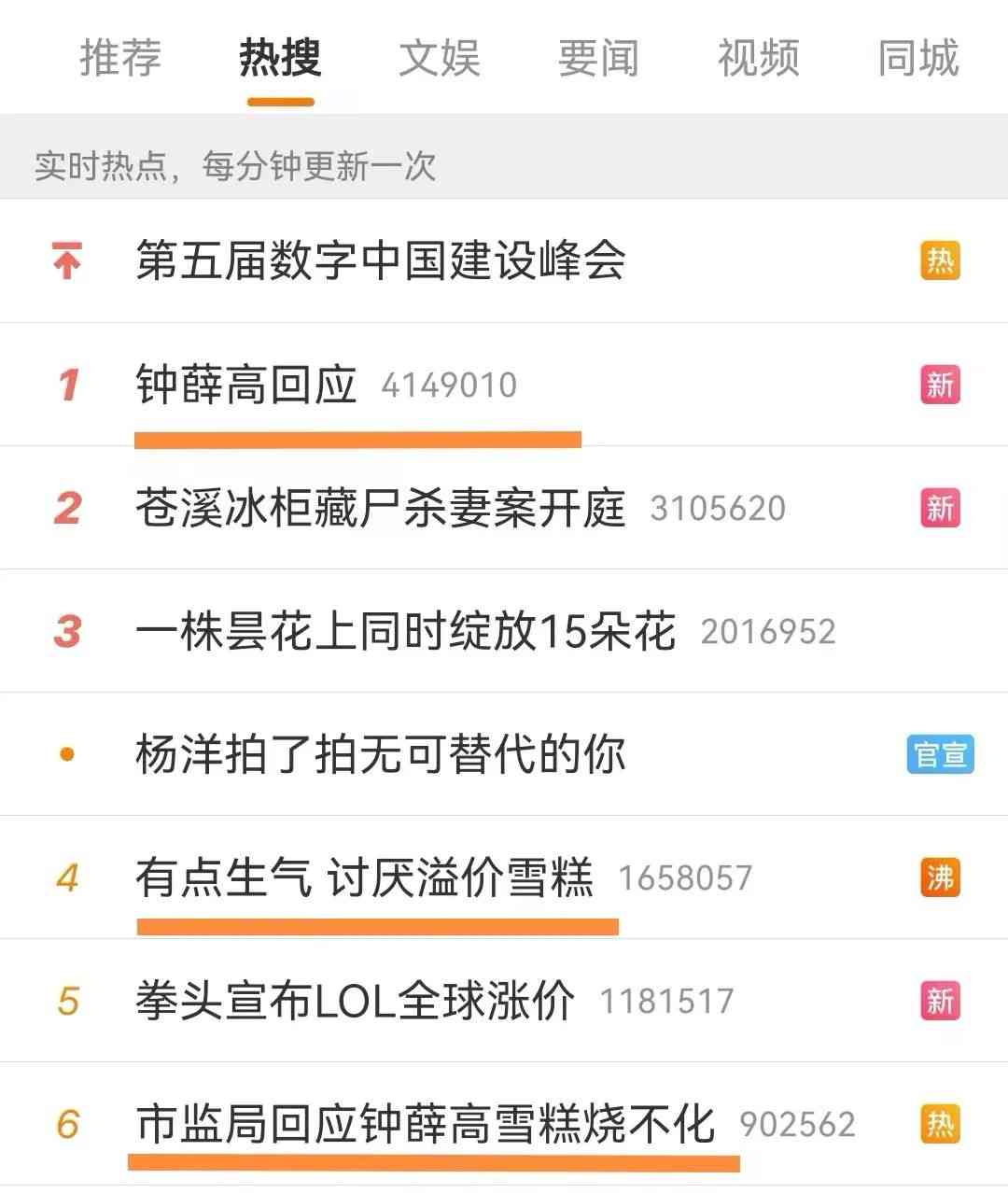This screenshot has height=1193, width=1008.
Task: Open the 文娱 tab
Action: [x=440, y=58]
